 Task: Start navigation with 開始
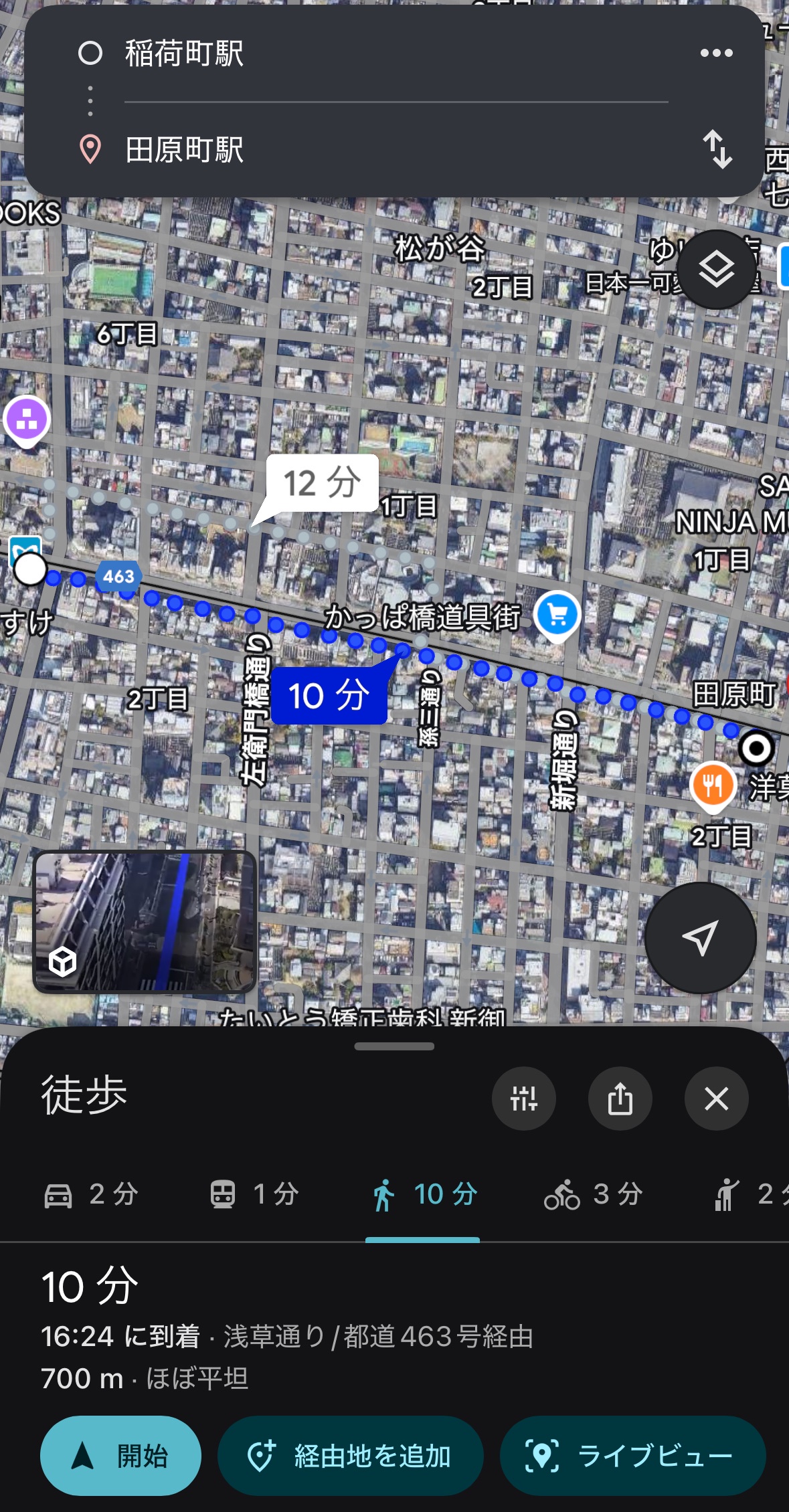pyautogui.click(x=120, y=1455)
